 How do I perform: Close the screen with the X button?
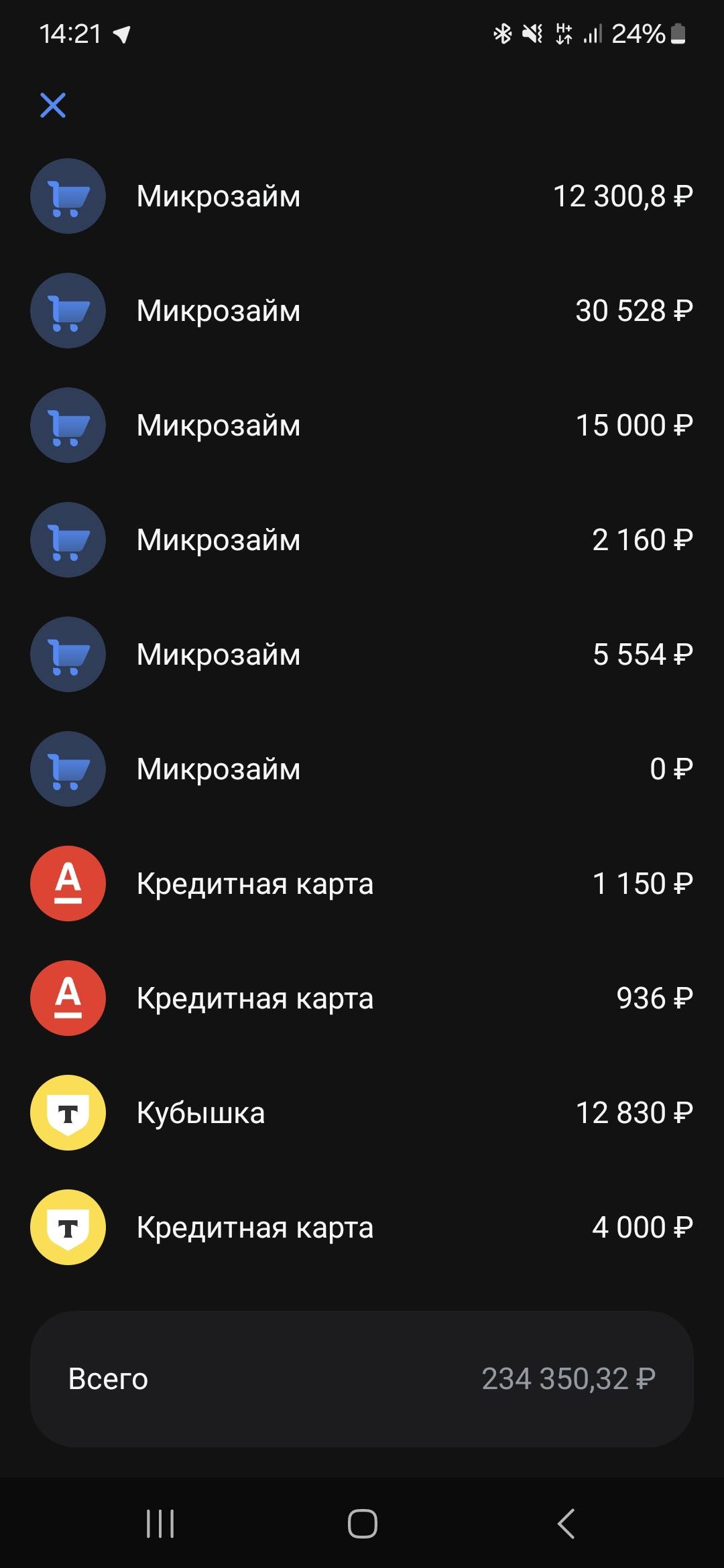pos(53,105)
